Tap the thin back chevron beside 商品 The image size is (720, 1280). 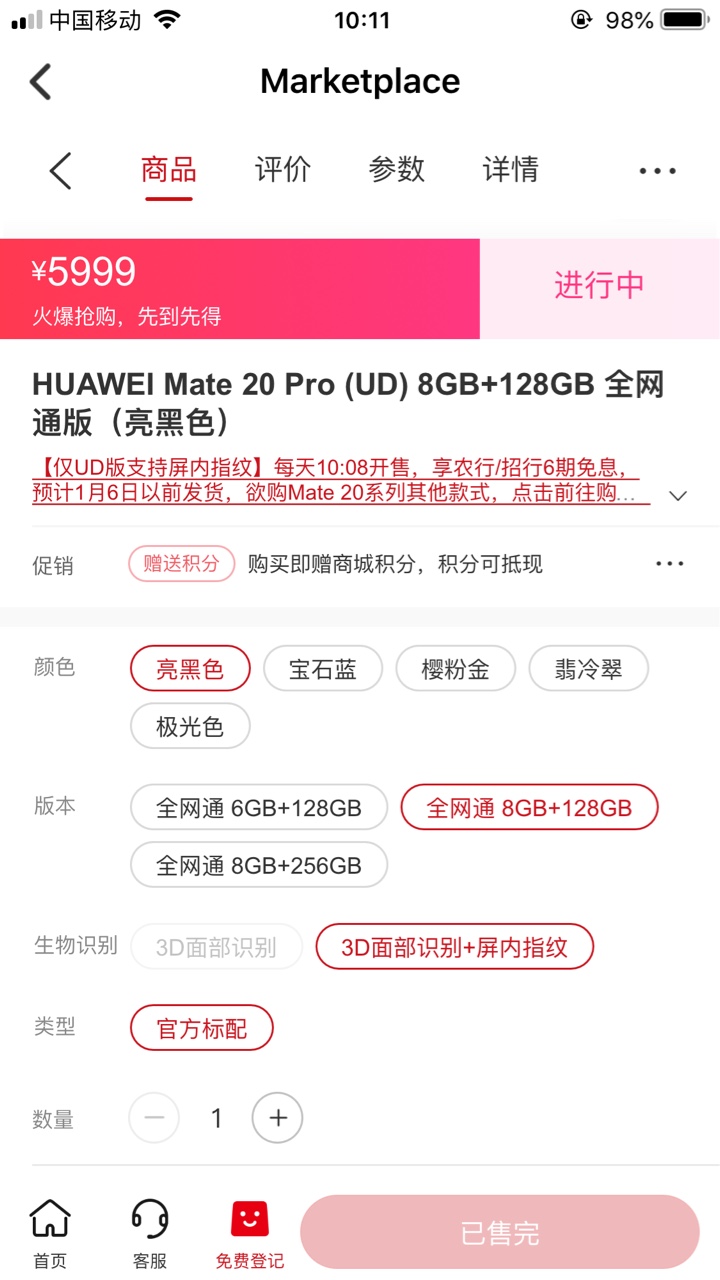60,170
